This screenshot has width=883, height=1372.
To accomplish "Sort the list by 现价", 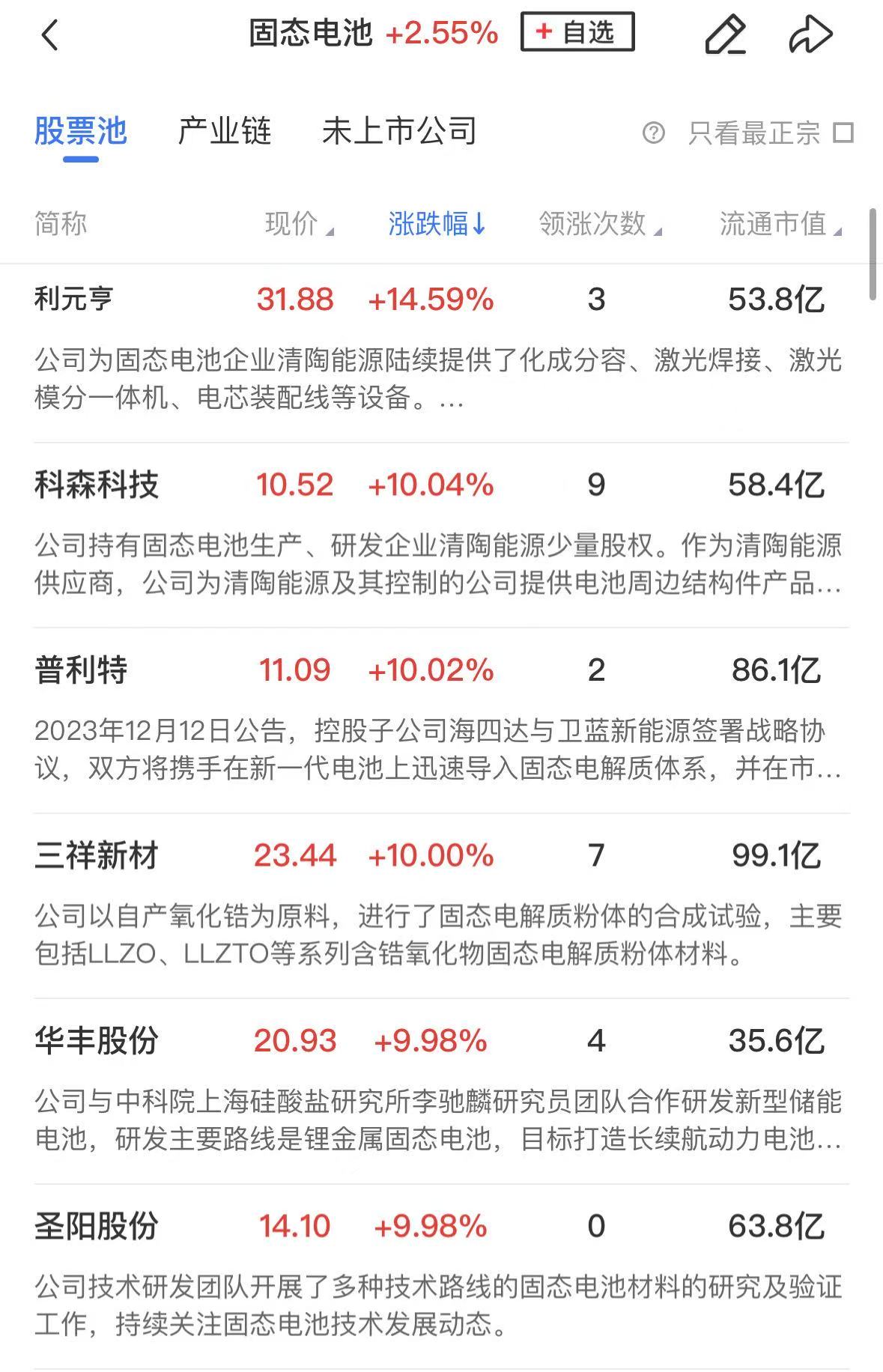I will tap(298, 224).
